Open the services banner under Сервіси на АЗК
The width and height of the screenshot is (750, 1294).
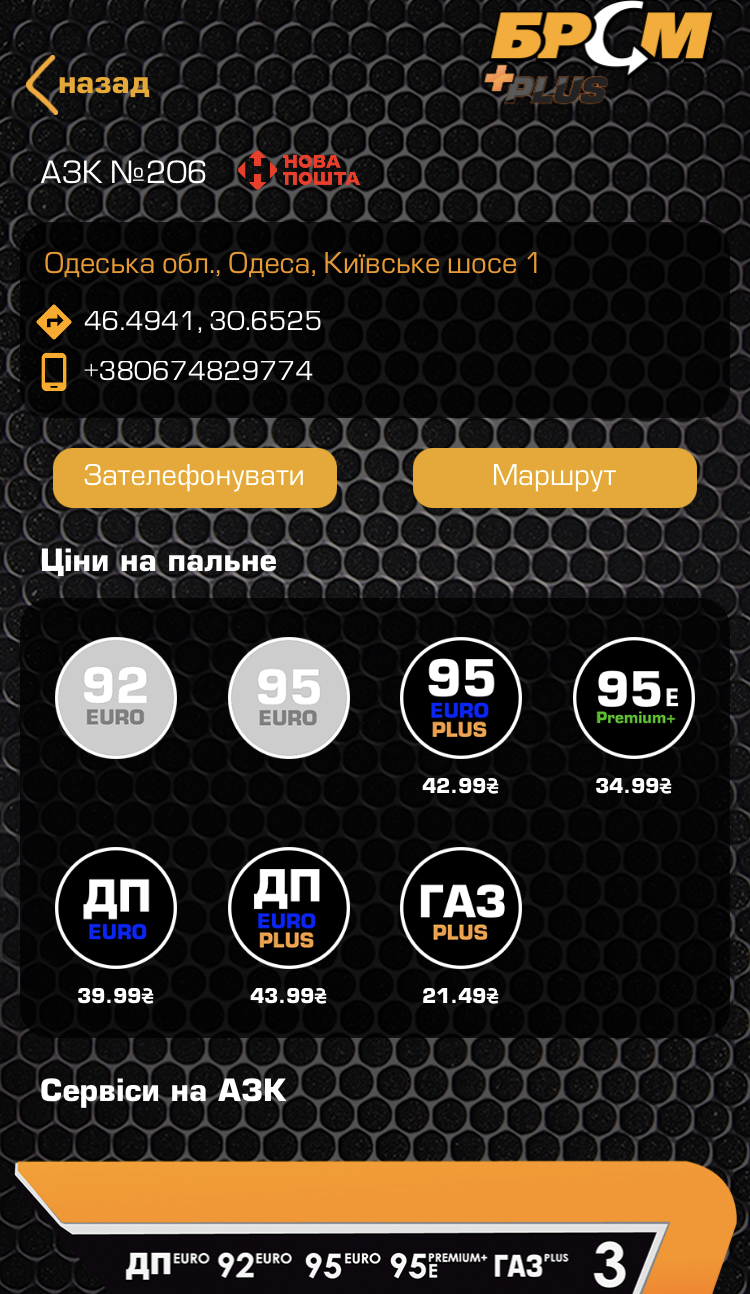point(375,1230)
